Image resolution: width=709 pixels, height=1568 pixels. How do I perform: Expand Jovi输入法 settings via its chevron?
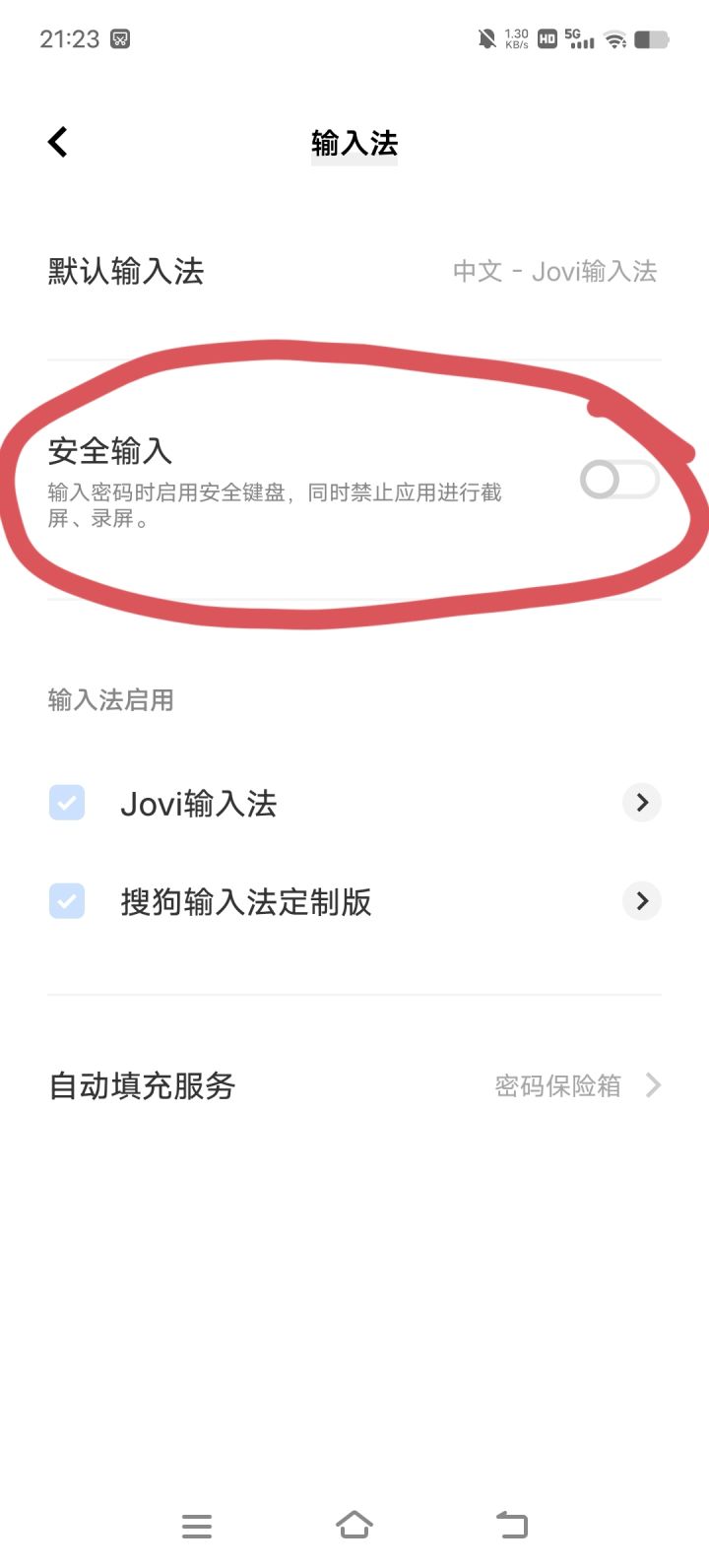pos(641,803)
